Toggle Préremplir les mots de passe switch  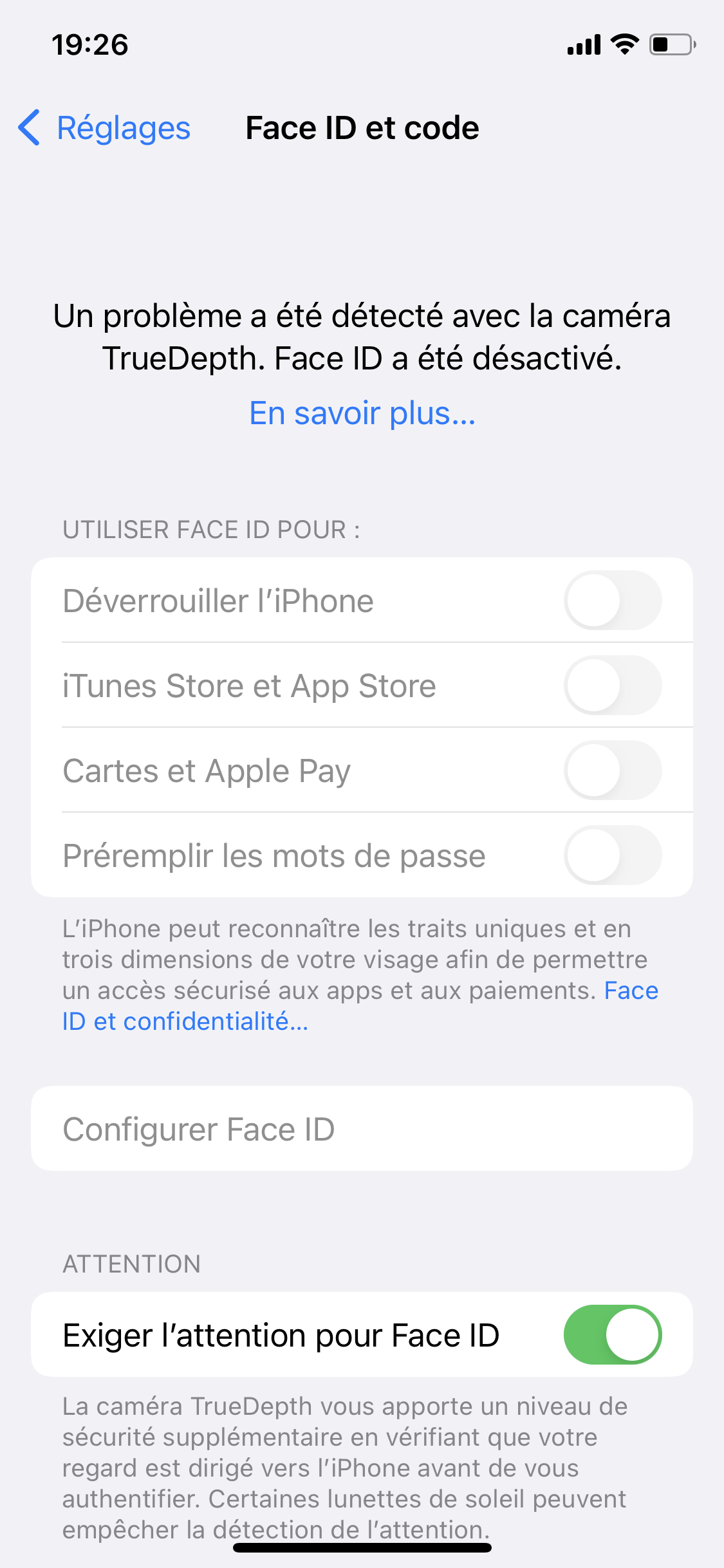click(x=613, y=855)
